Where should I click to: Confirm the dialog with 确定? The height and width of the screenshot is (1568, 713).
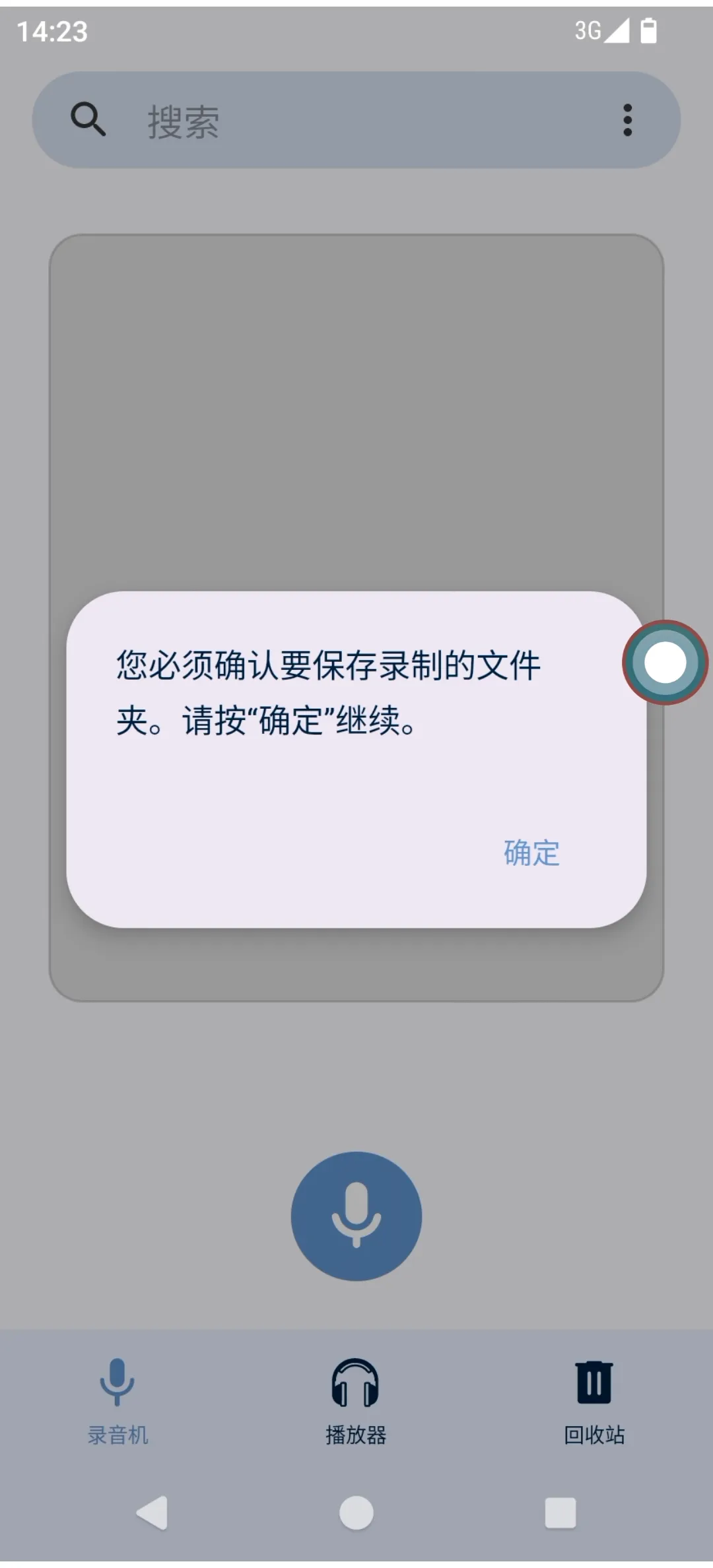pos(531,853)
